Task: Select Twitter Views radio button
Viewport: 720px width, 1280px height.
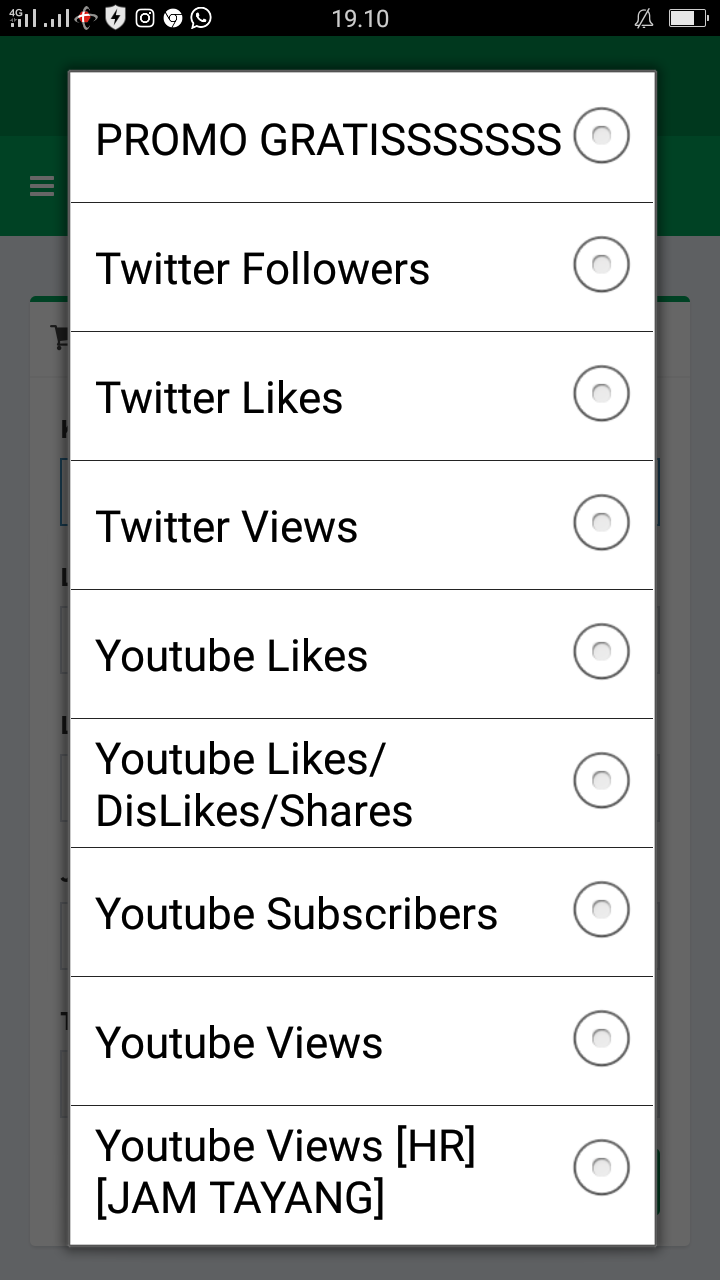Action: [x=601, y=523]
